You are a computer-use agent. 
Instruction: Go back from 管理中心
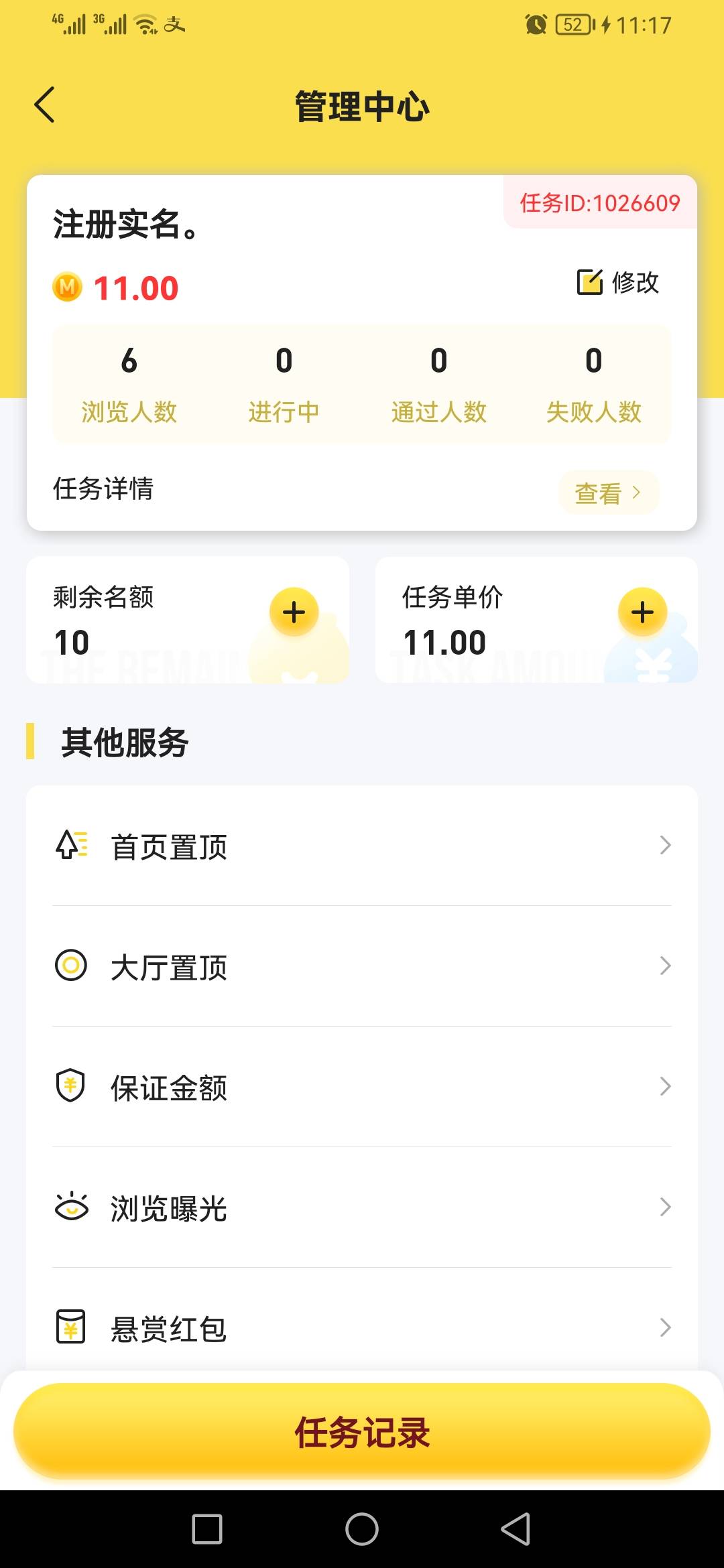point(44,105)
